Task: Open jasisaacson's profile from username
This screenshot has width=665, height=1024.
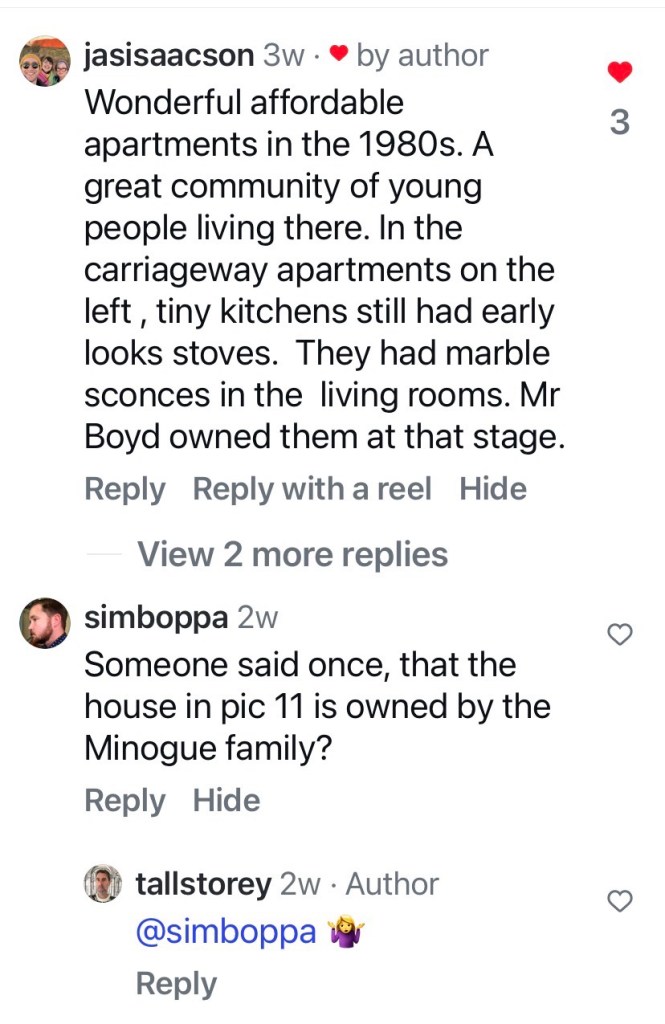Action: (169, 56)
